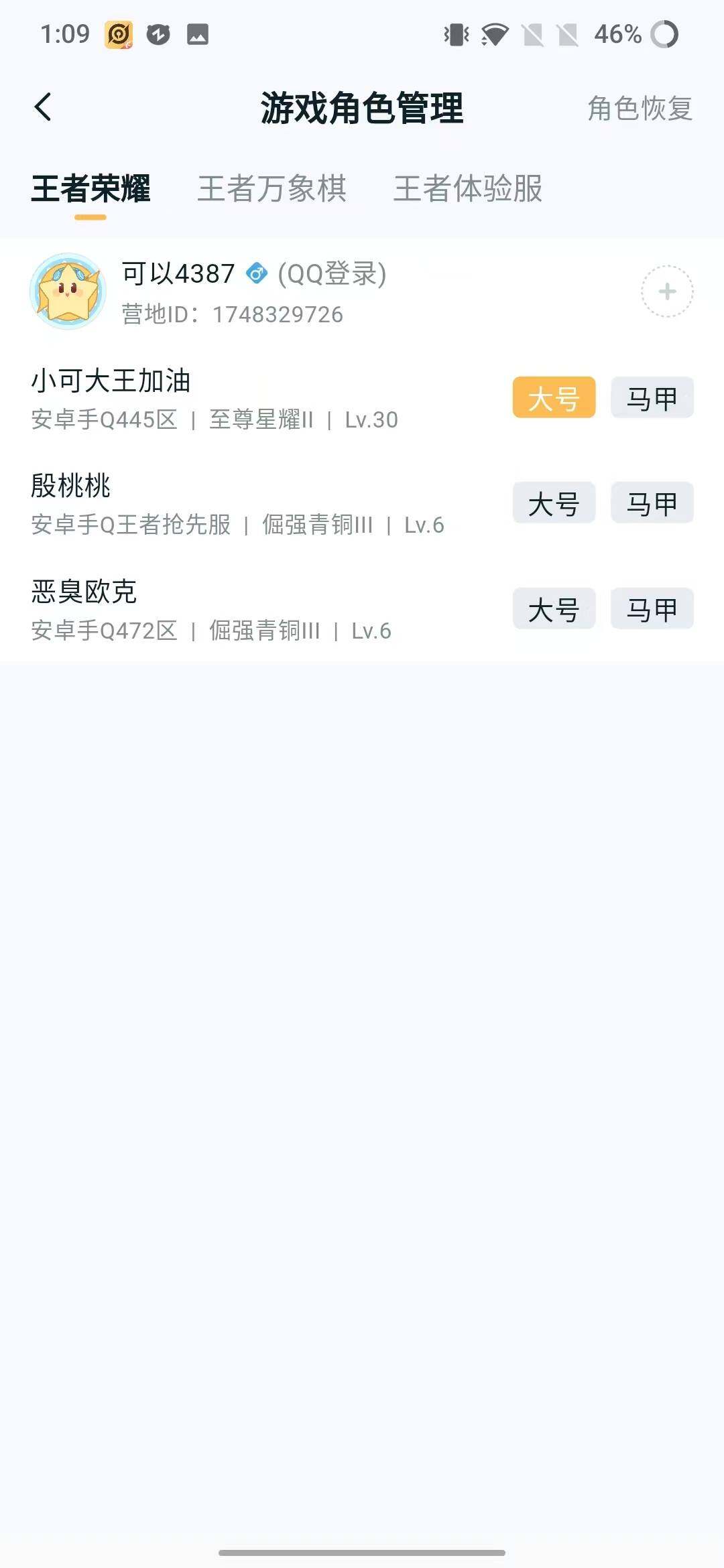Open 角色恢复 in the top right
This screenshot has width=724, height=1568.
pyautogui.click(x=640, y=107)
